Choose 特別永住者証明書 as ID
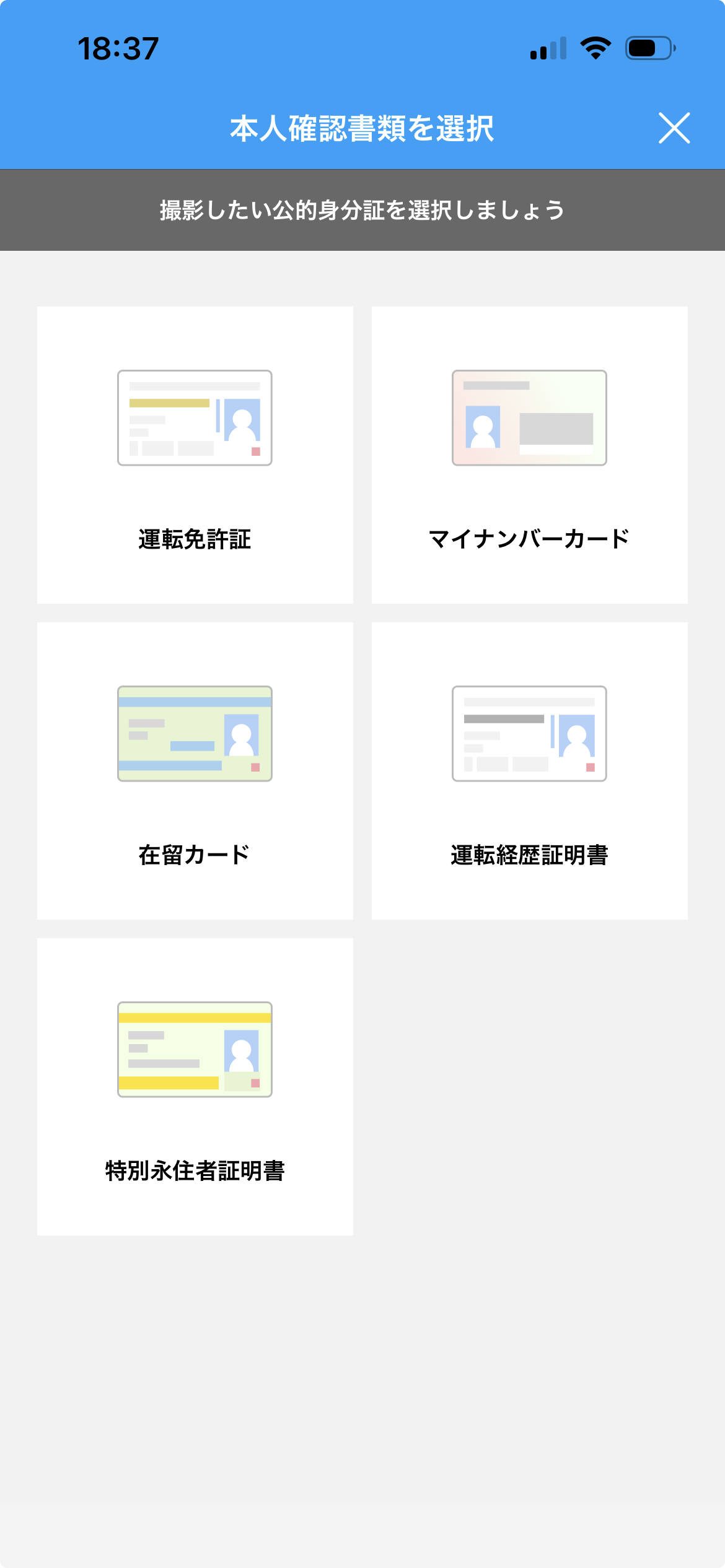 click(195, 1086)
